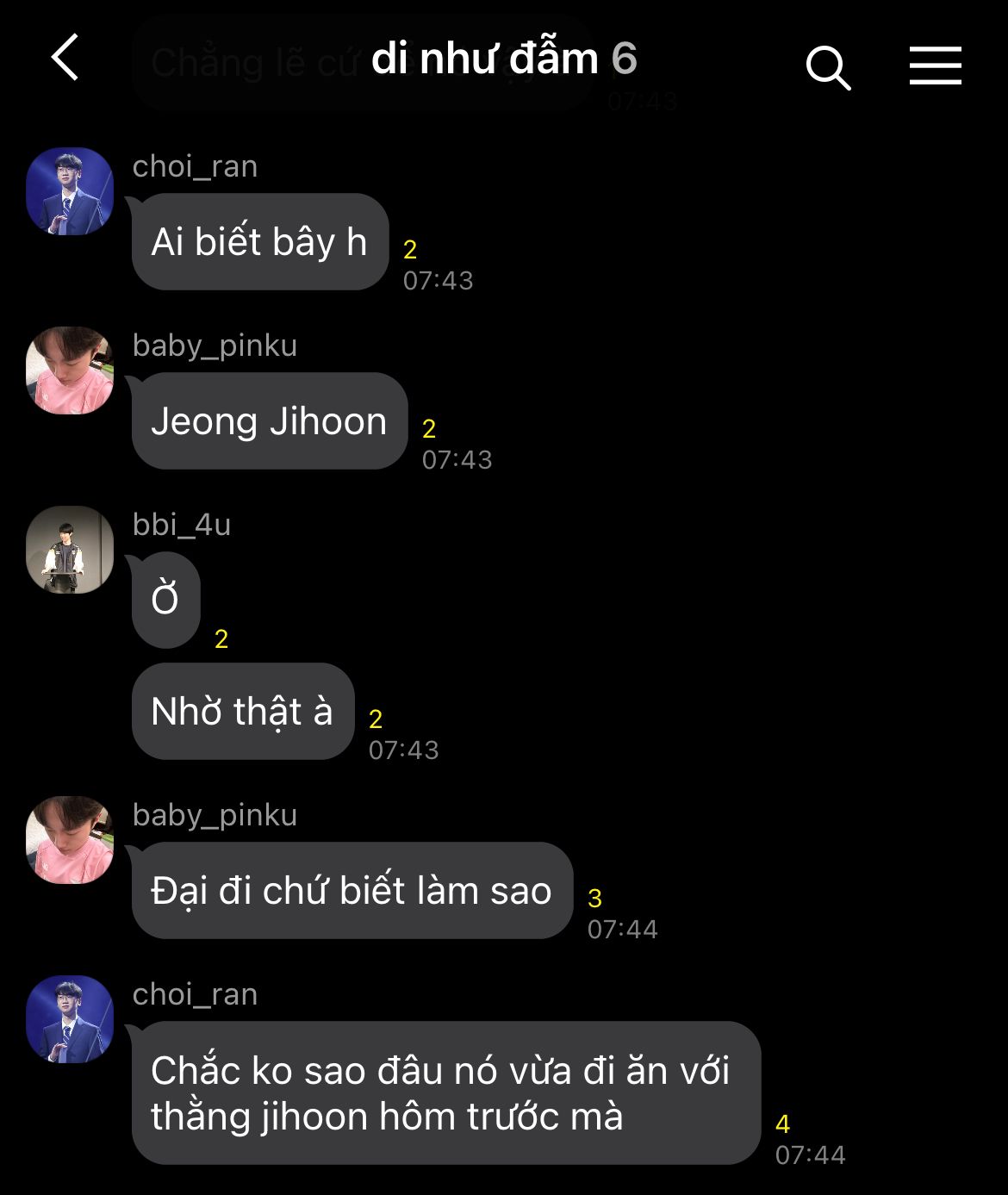This screenshot has width=1008, height=1195.
Task: Go back from the group chat
Action: [65, 58]
